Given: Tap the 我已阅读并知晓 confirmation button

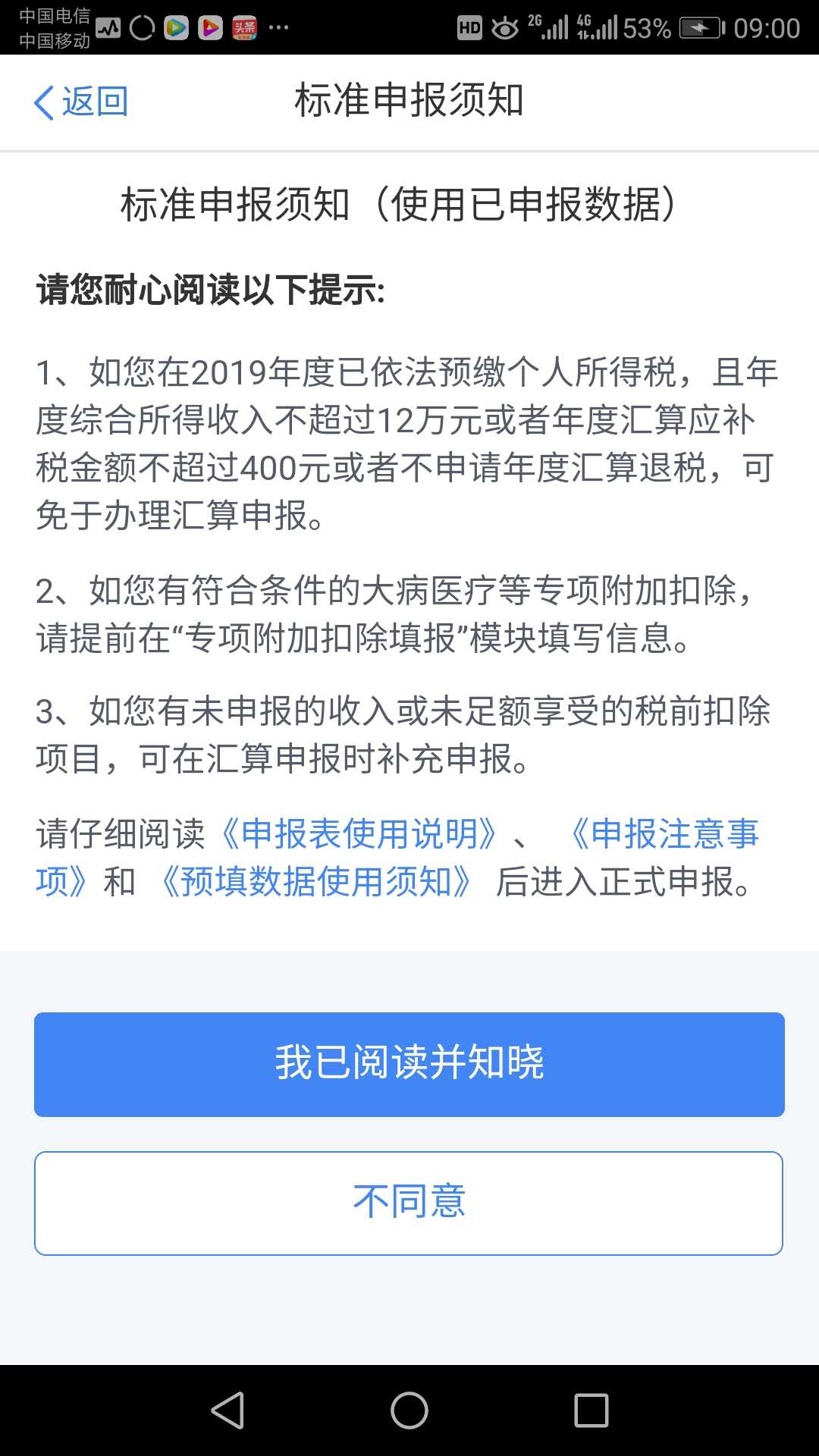Looking at the screenshot, I should pos(409,1063).
